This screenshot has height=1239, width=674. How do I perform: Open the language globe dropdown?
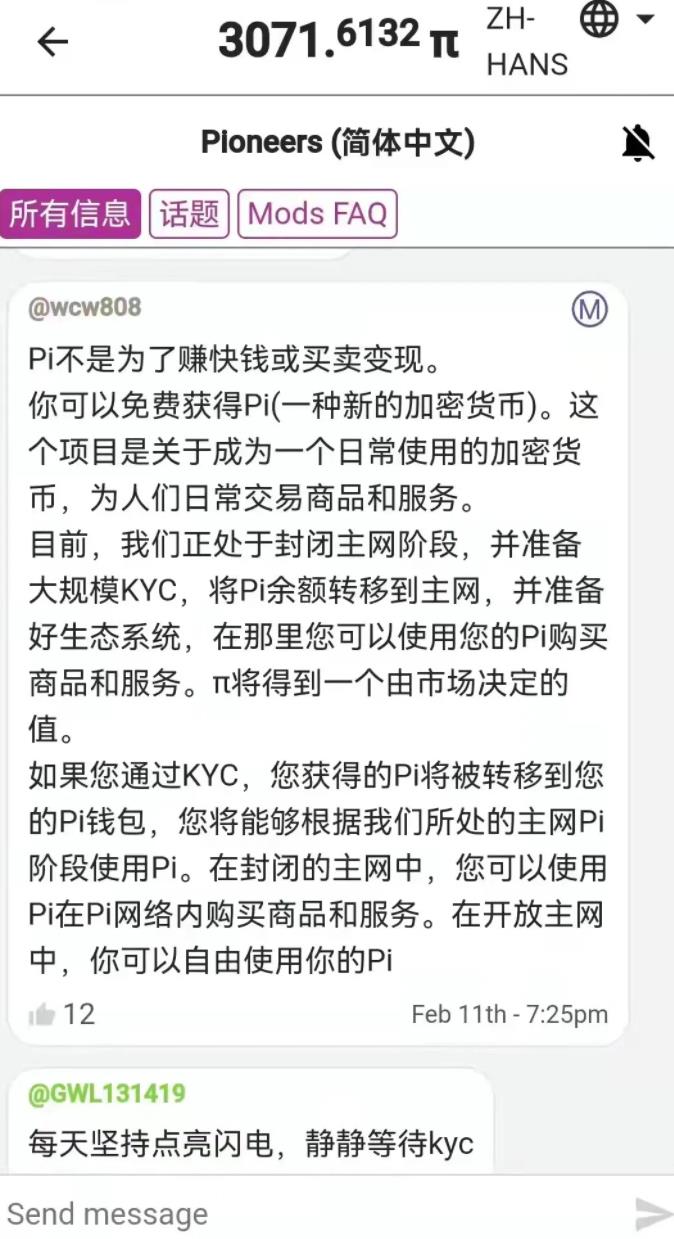[616, 20]
